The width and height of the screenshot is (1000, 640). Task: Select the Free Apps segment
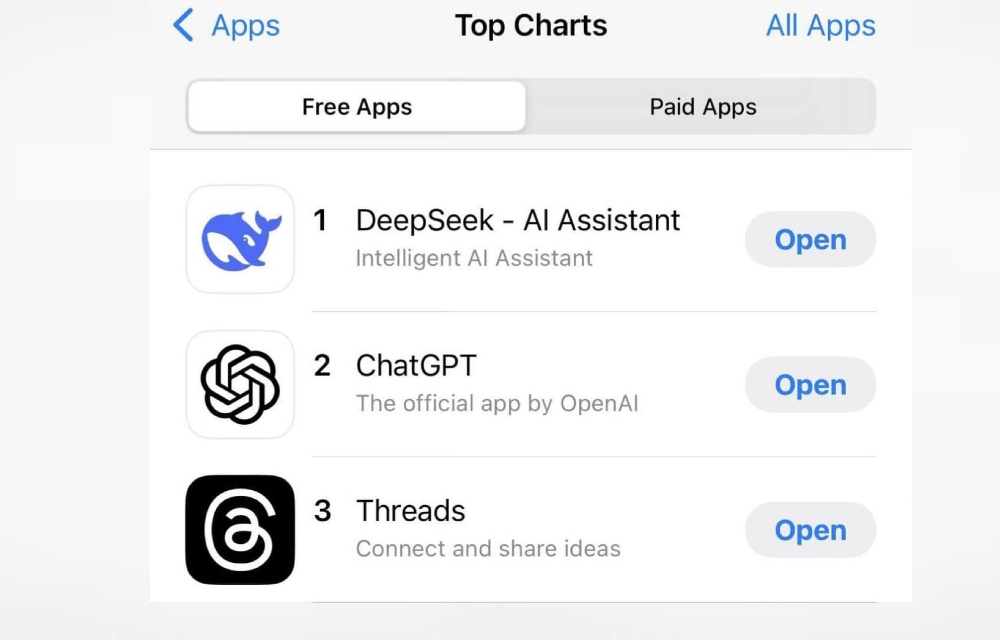pos(357,107)
